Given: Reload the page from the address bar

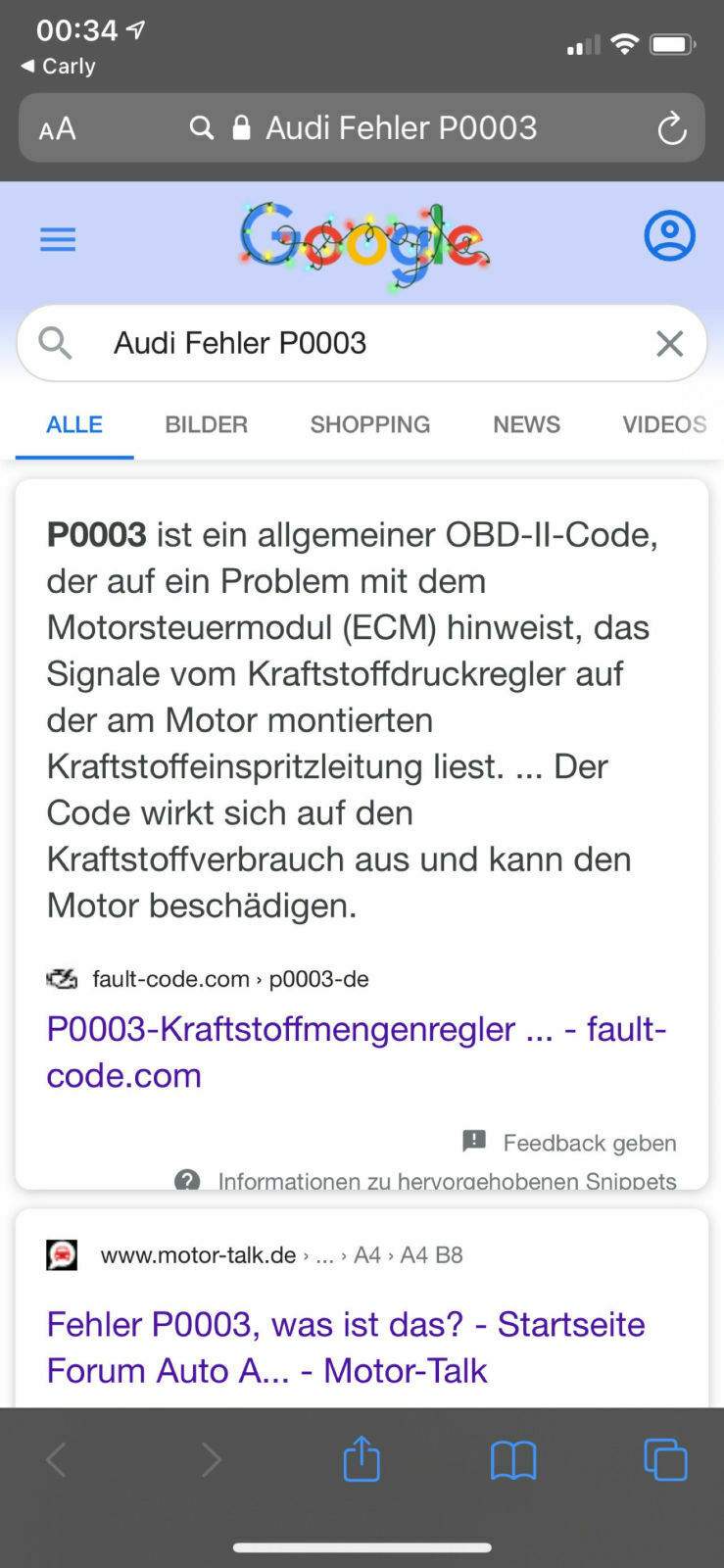Looking at the screenshot, I should (671, 128).
